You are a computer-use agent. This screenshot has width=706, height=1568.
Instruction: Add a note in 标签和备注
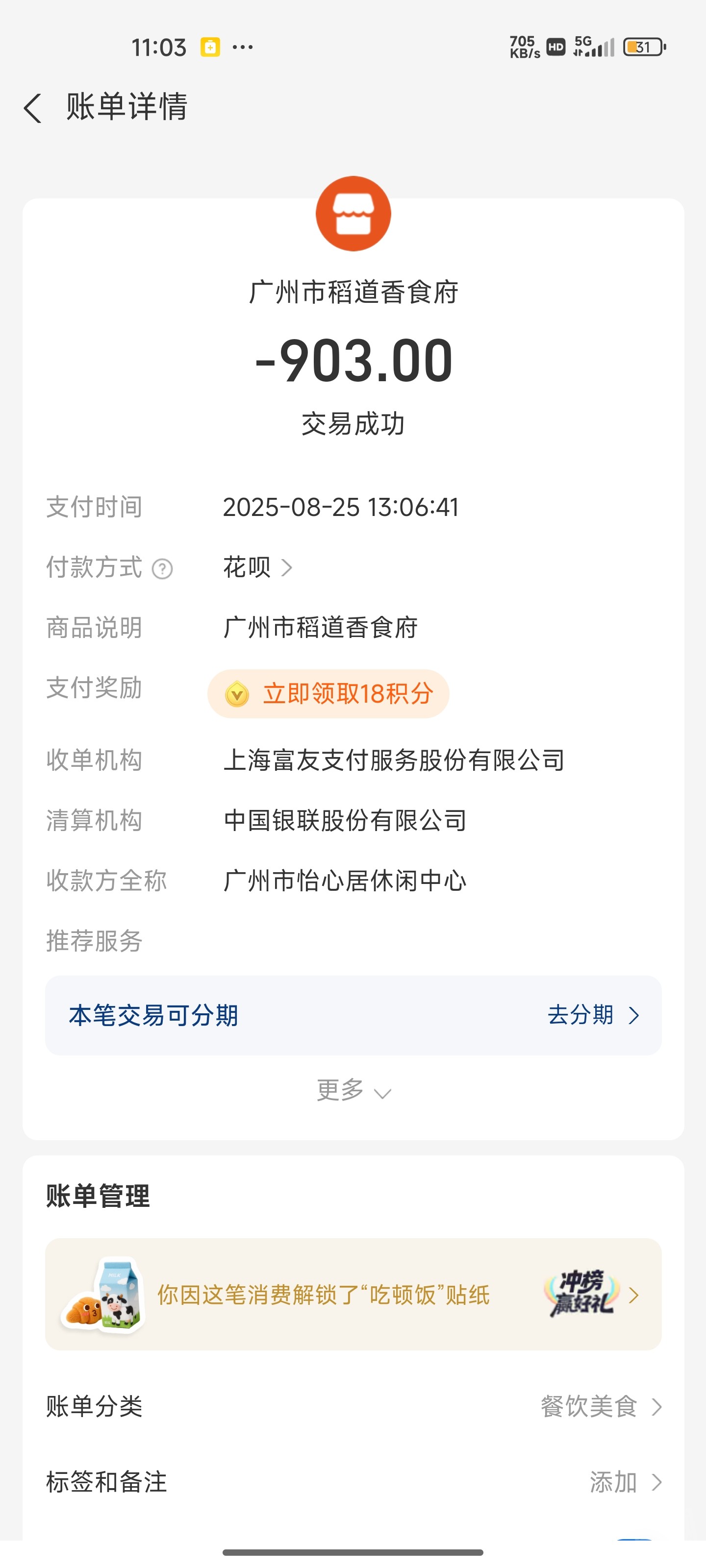pos(625,1482)
